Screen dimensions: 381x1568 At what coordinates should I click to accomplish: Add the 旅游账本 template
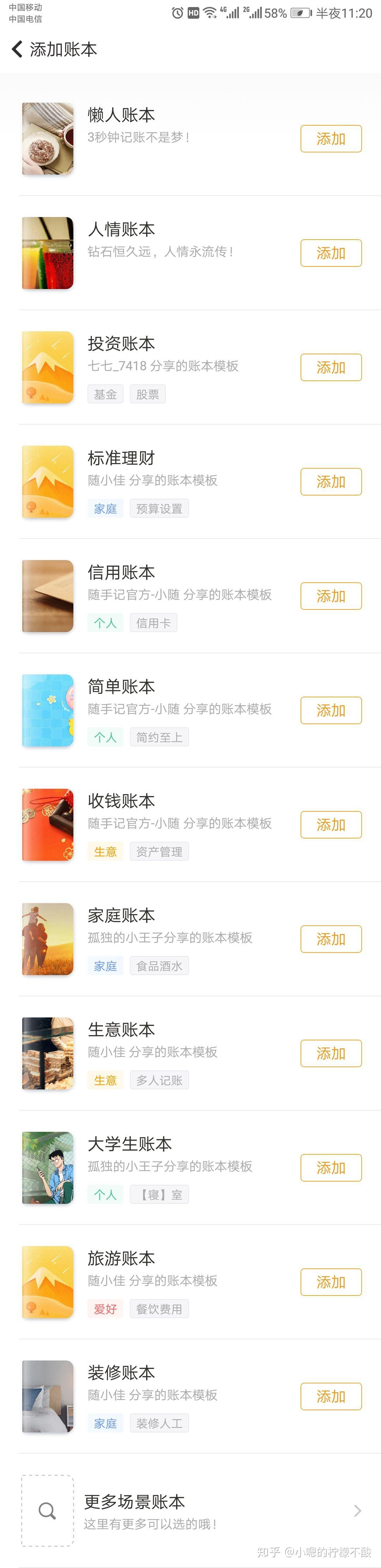(331, 1282)
